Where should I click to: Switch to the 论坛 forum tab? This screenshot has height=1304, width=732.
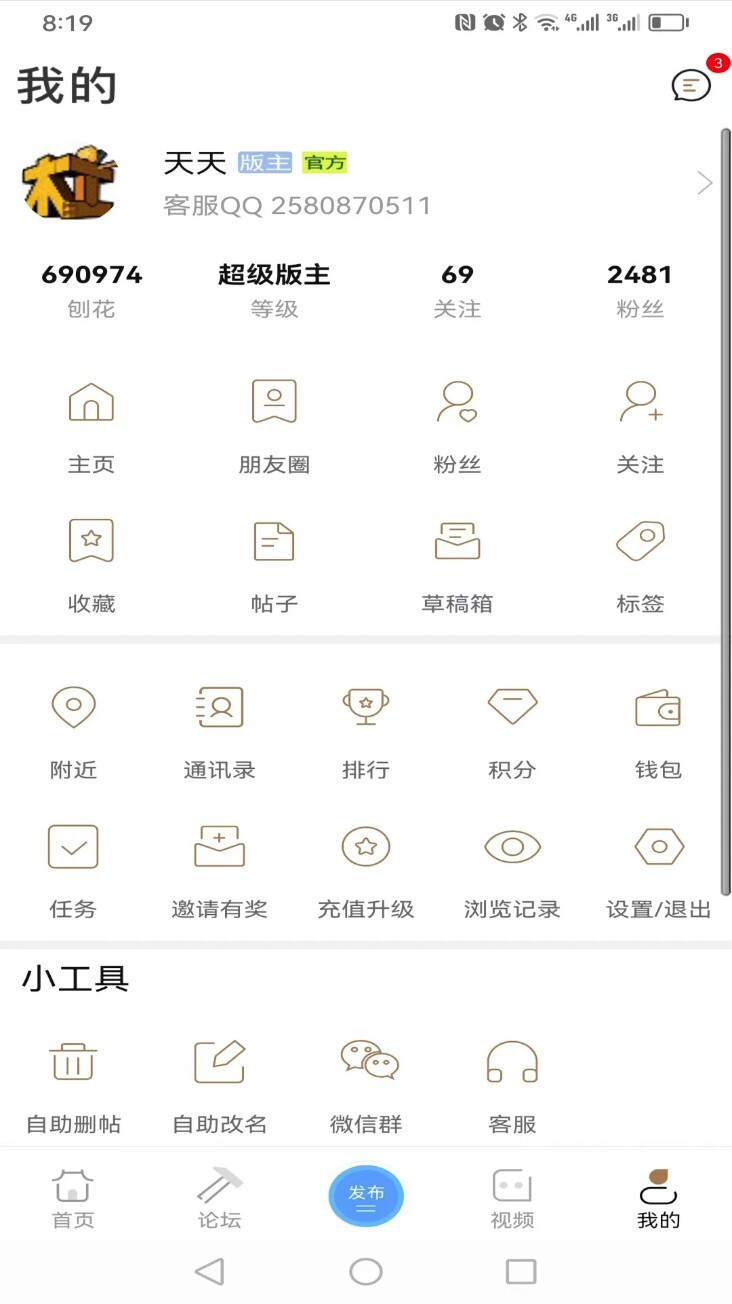point(219,1198)
